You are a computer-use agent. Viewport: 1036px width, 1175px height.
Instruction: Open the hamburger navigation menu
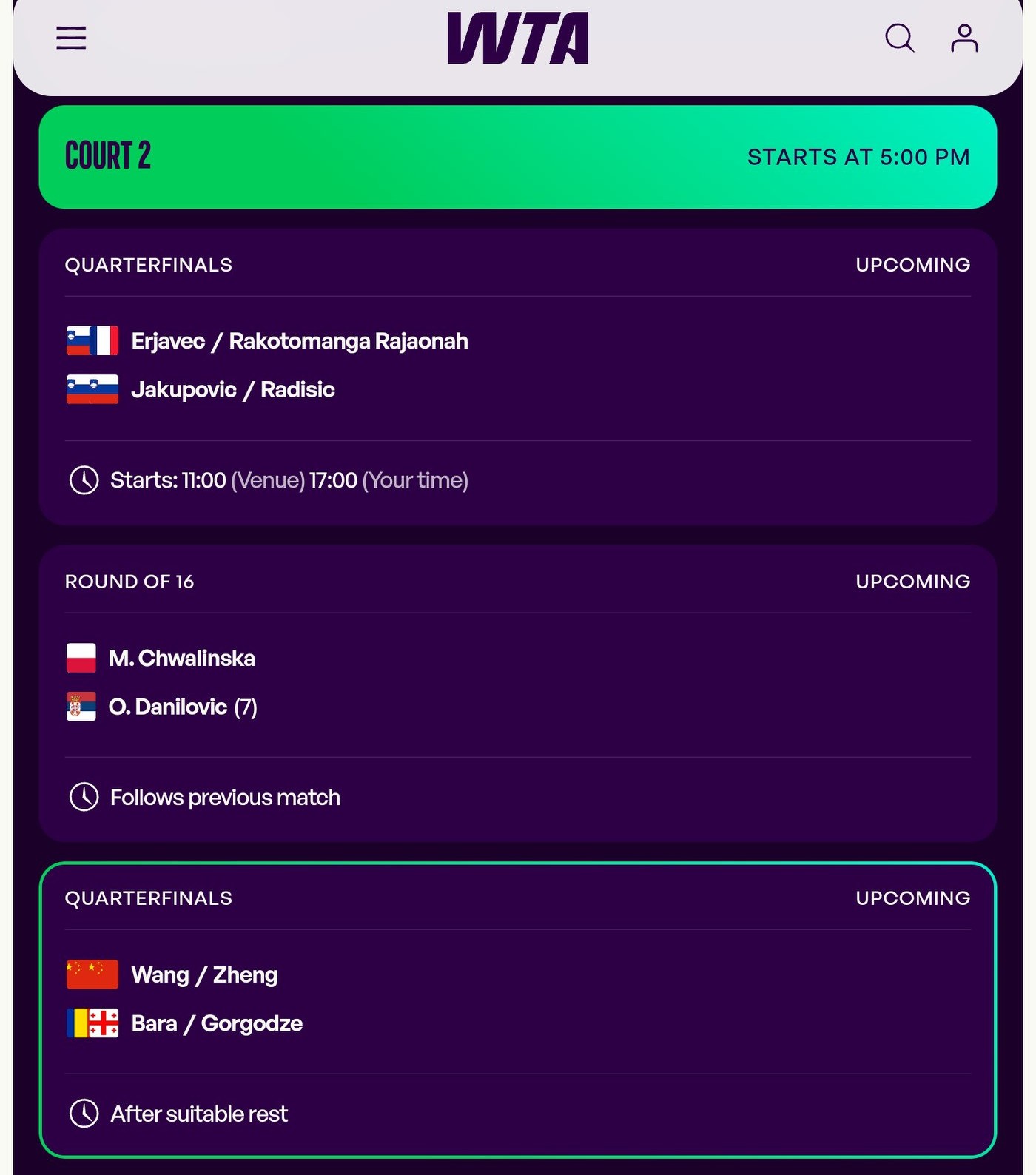point(71,38)
